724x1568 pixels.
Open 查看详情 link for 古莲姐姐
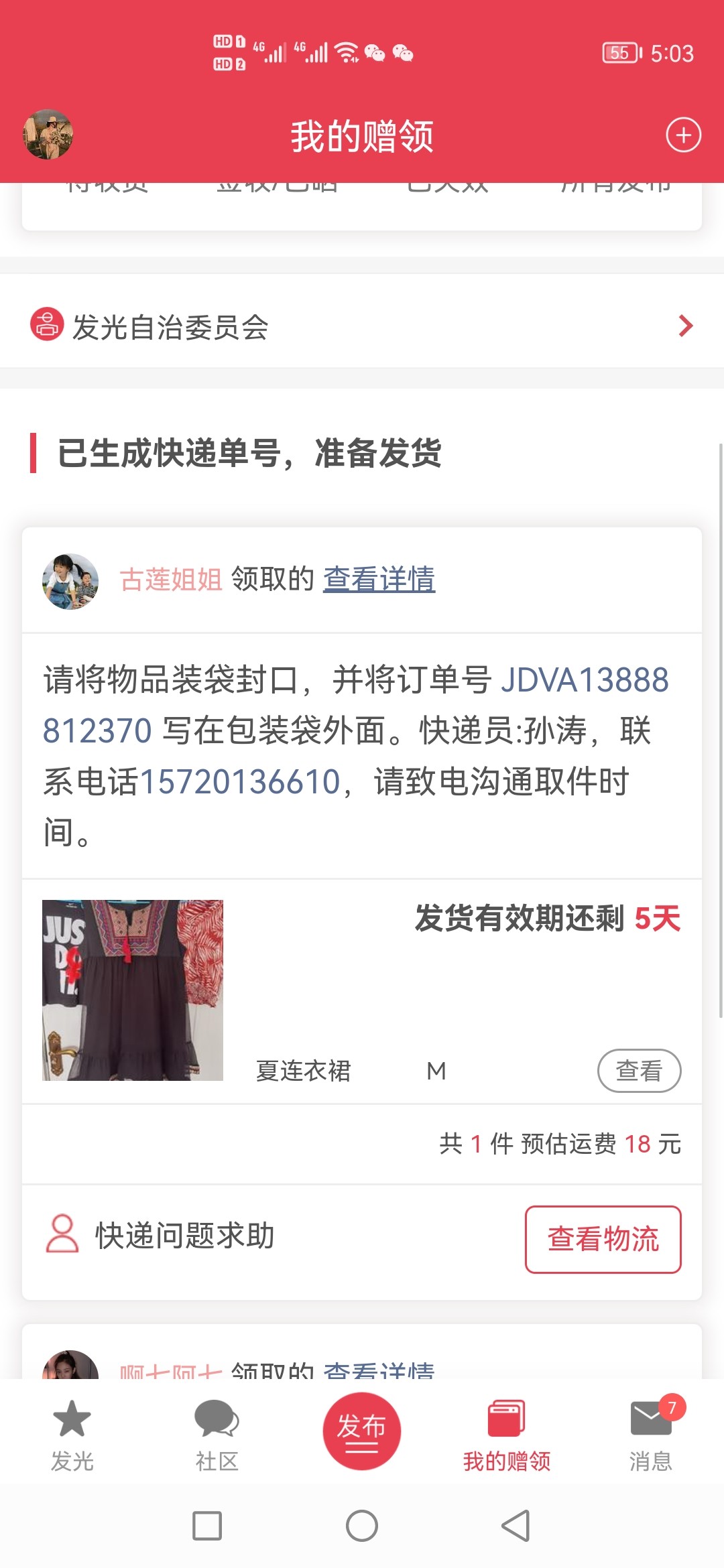pyautogui.click(x=379, y=579)
